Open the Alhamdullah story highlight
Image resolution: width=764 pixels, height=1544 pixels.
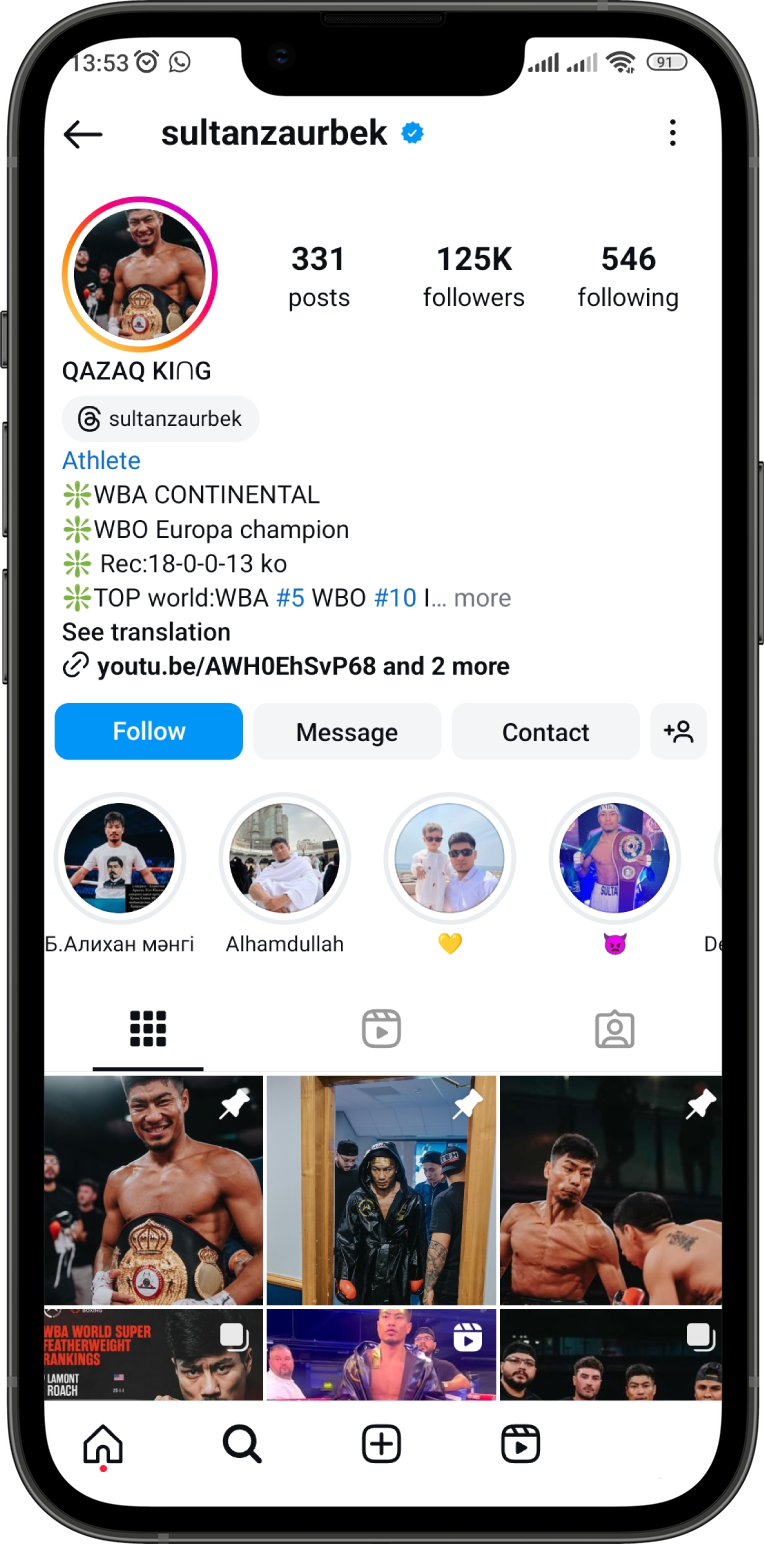[285, 858]
